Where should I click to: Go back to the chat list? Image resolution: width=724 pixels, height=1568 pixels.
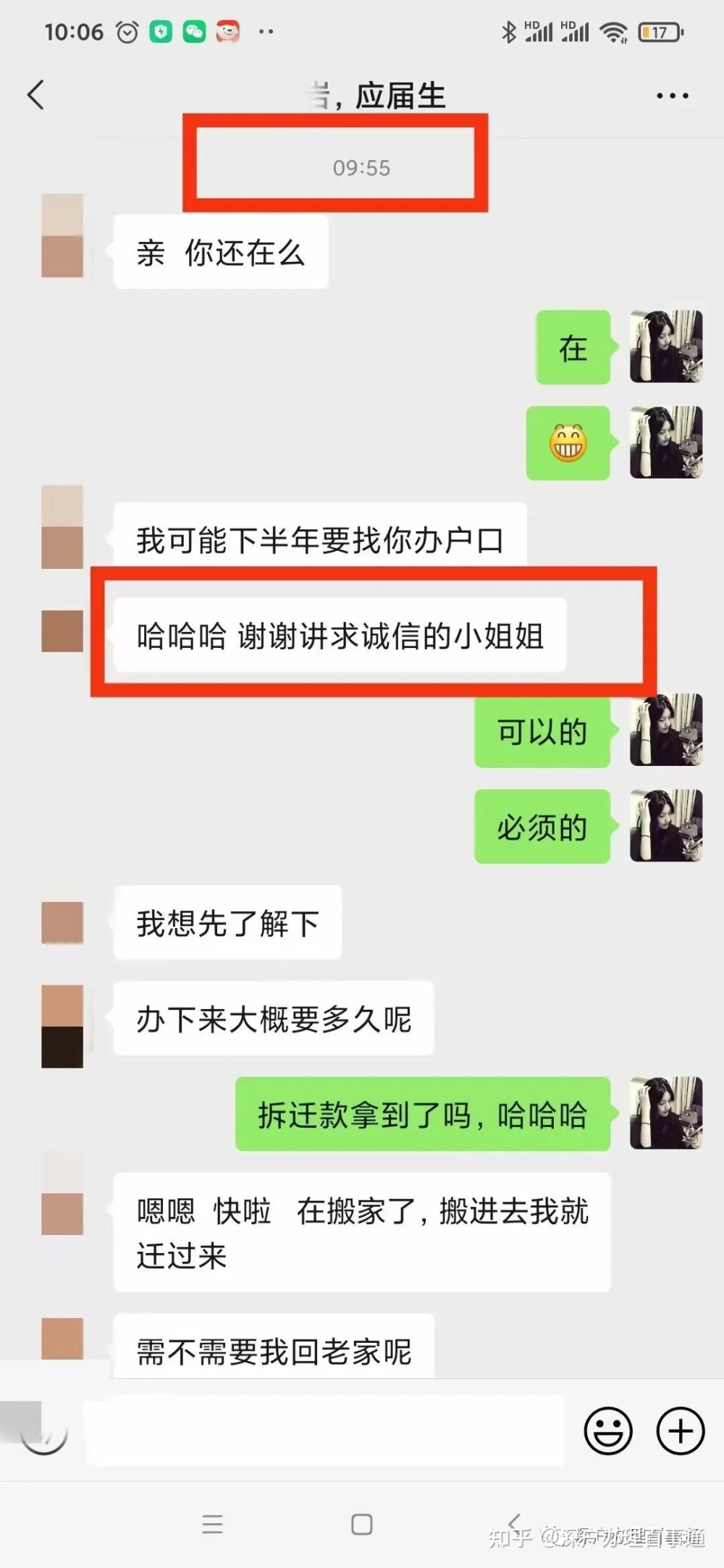[x=36, y=95]
